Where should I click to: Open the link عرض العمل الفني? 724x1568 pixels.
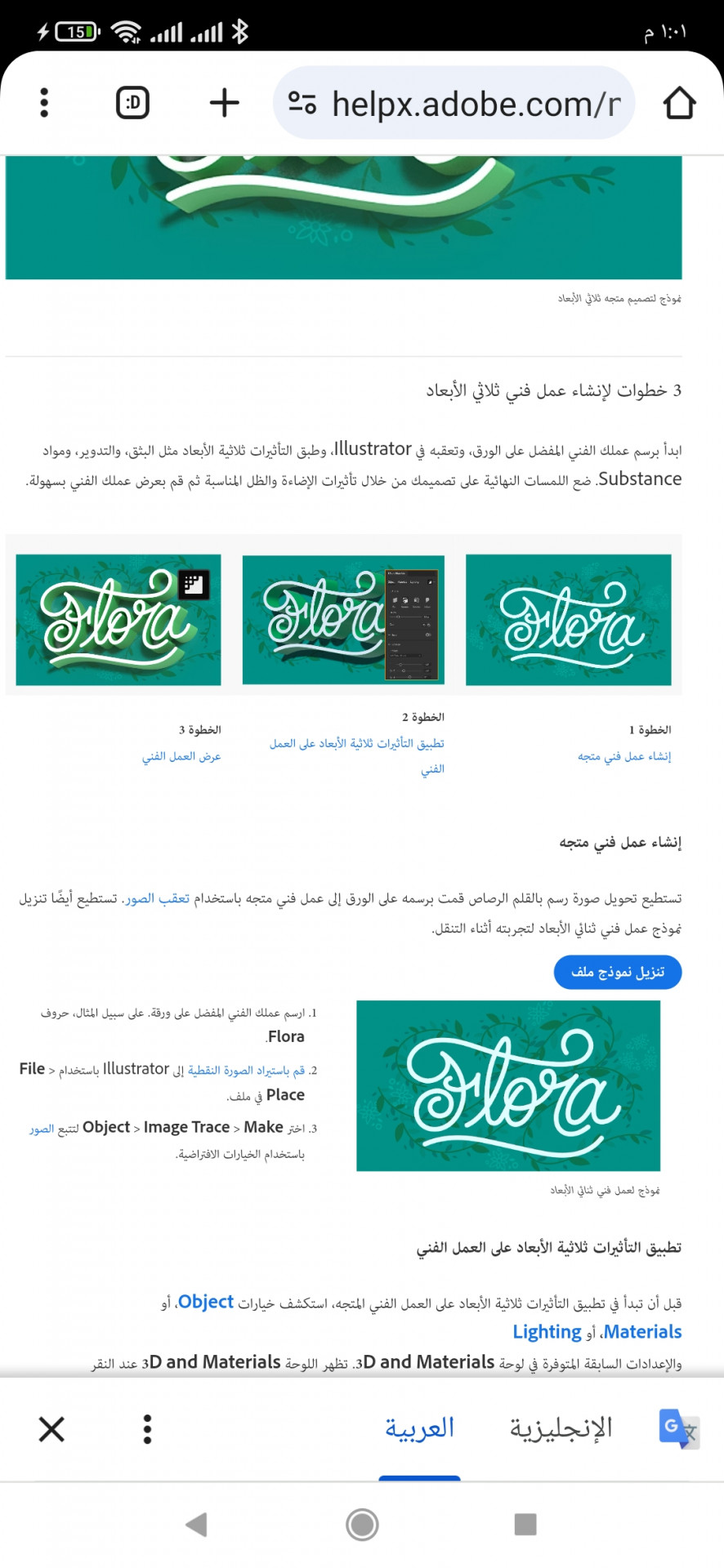point(181,756)
